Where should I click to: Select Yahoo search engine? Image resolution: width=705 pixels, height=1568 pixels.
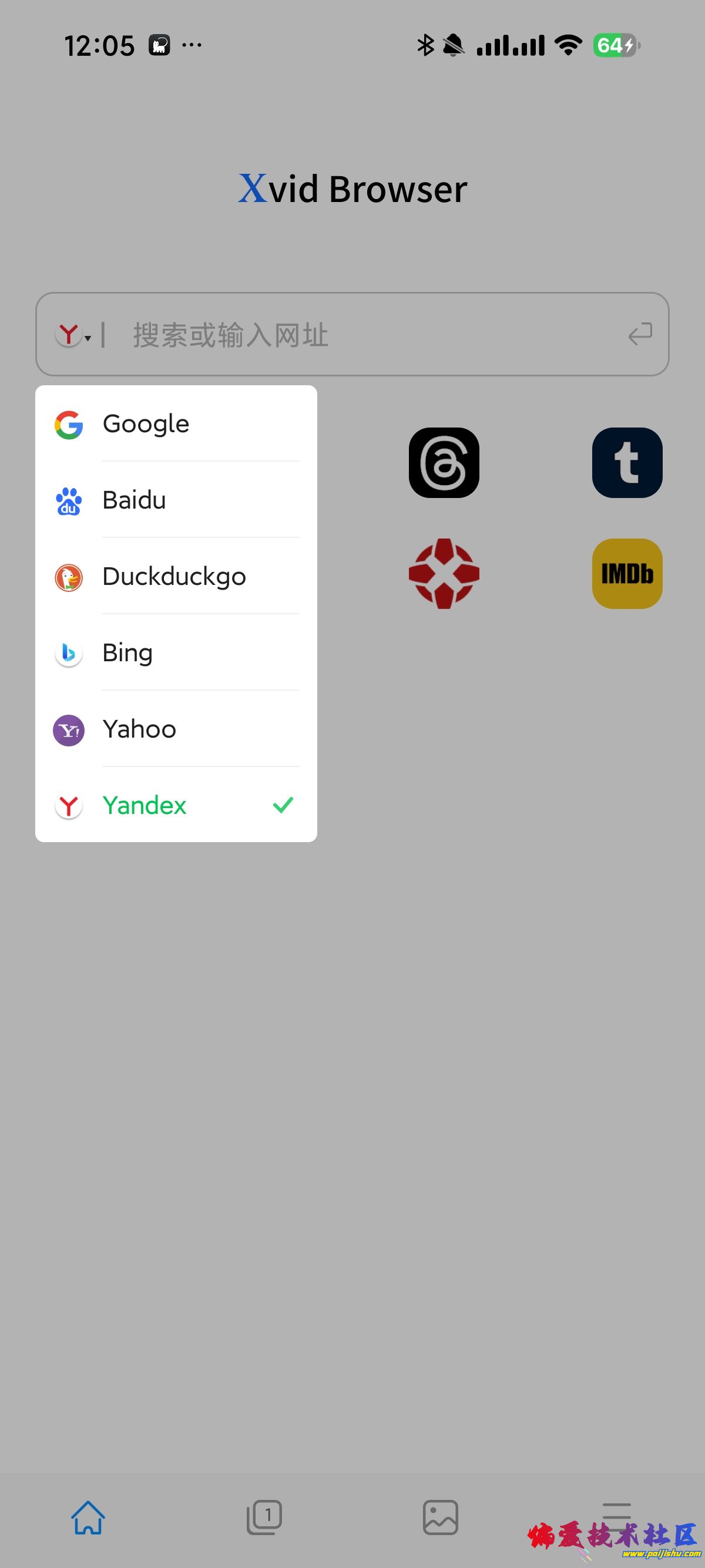coord(175,729)
